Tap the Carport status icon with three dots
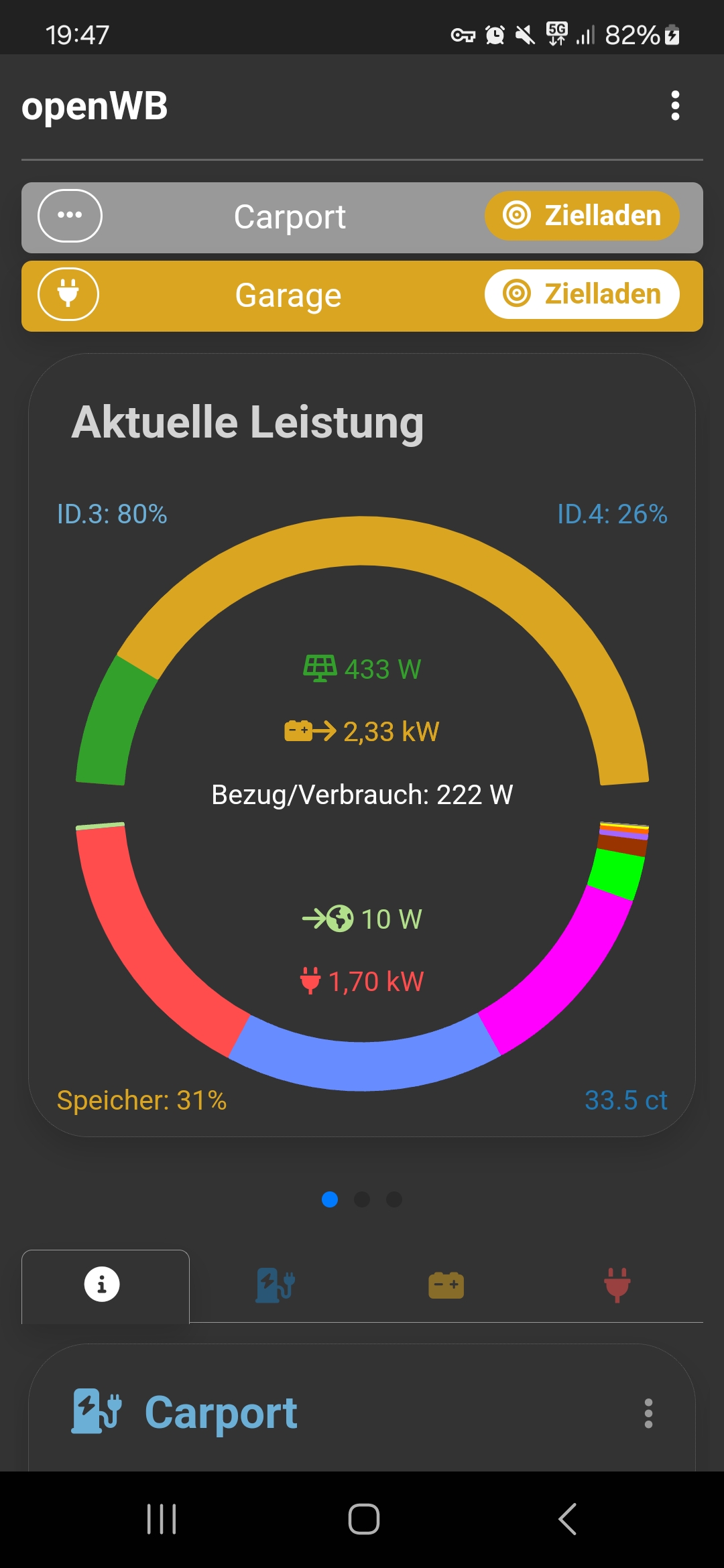This screenshot has height=1568, width=724. click(x=70, y=216)
